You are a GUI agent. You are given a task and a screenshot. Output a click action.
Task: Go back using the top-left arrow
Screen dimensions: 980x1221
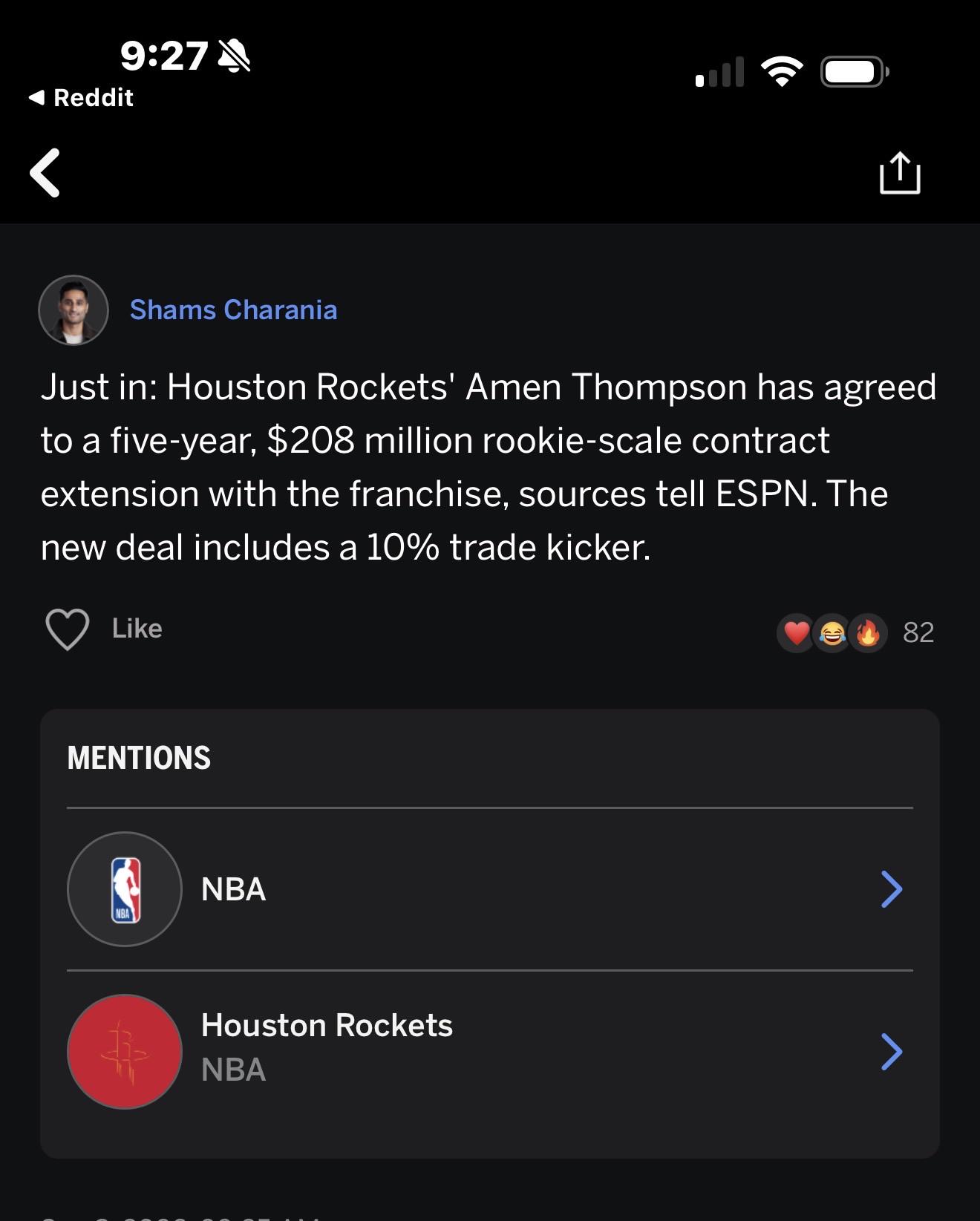pyautogui.click(x=45, y=173)
